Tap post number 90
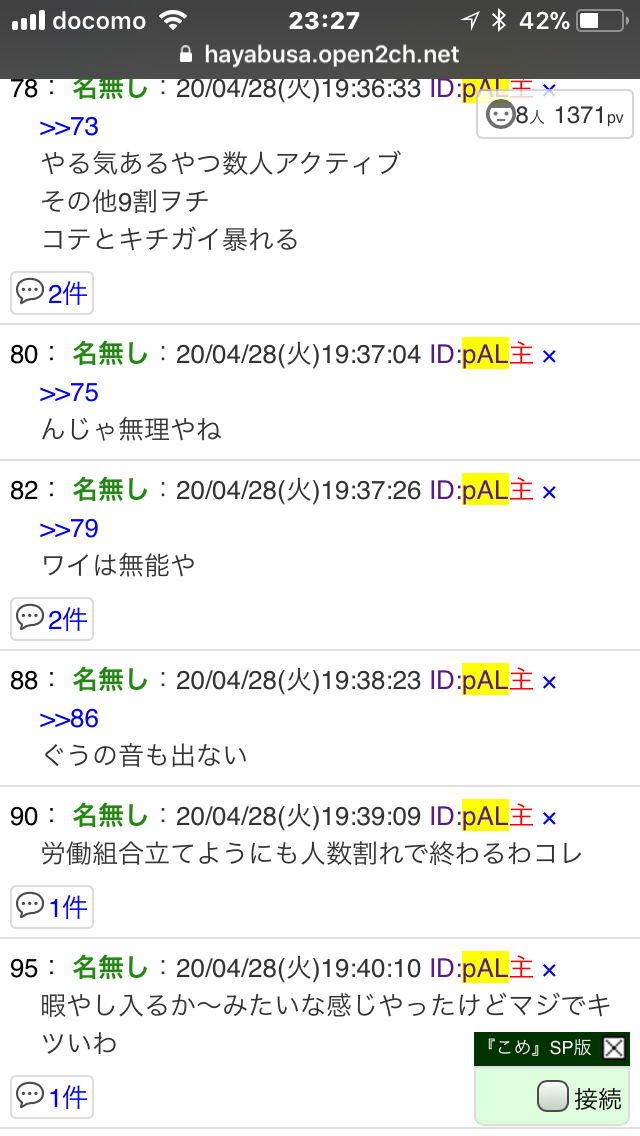The height and width of the screenshot is (1136, 640). [24, 816]
